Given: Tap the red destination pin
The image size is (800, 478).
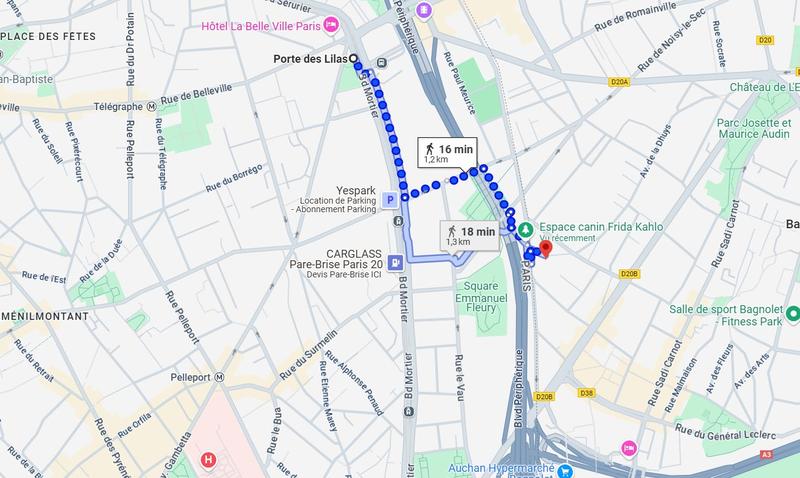Looking at the screenshot, I should (x=545, y=249).
